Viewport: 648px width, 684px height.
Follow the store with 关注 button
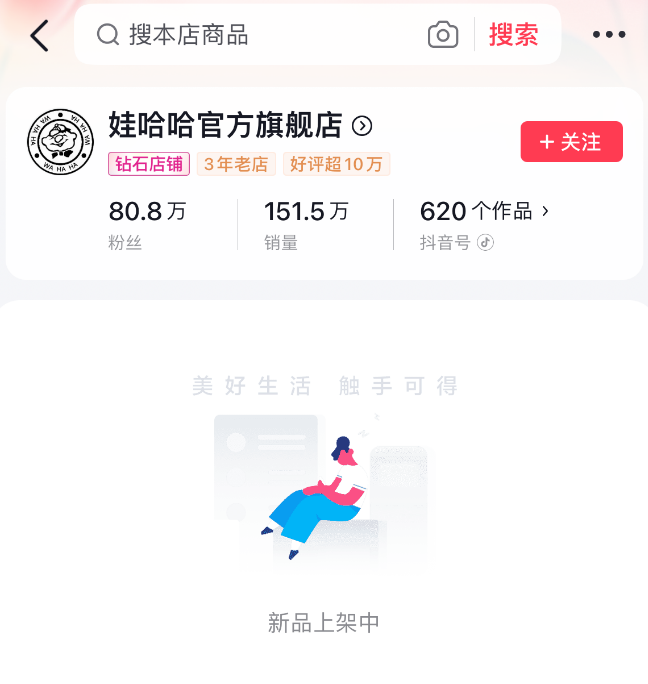[571, 142]
